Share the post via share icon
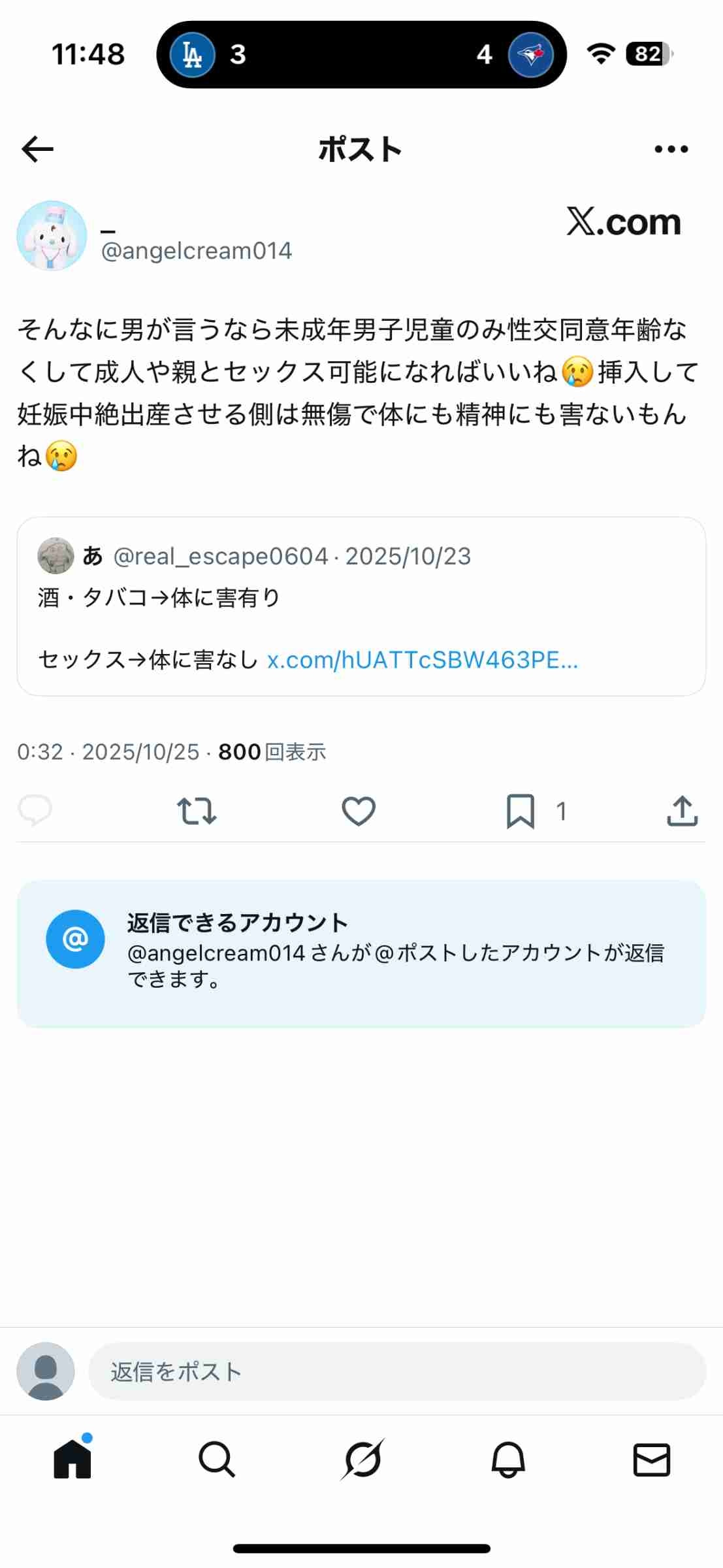Viewport: 723px width, 1568px height. click(682, 811)
